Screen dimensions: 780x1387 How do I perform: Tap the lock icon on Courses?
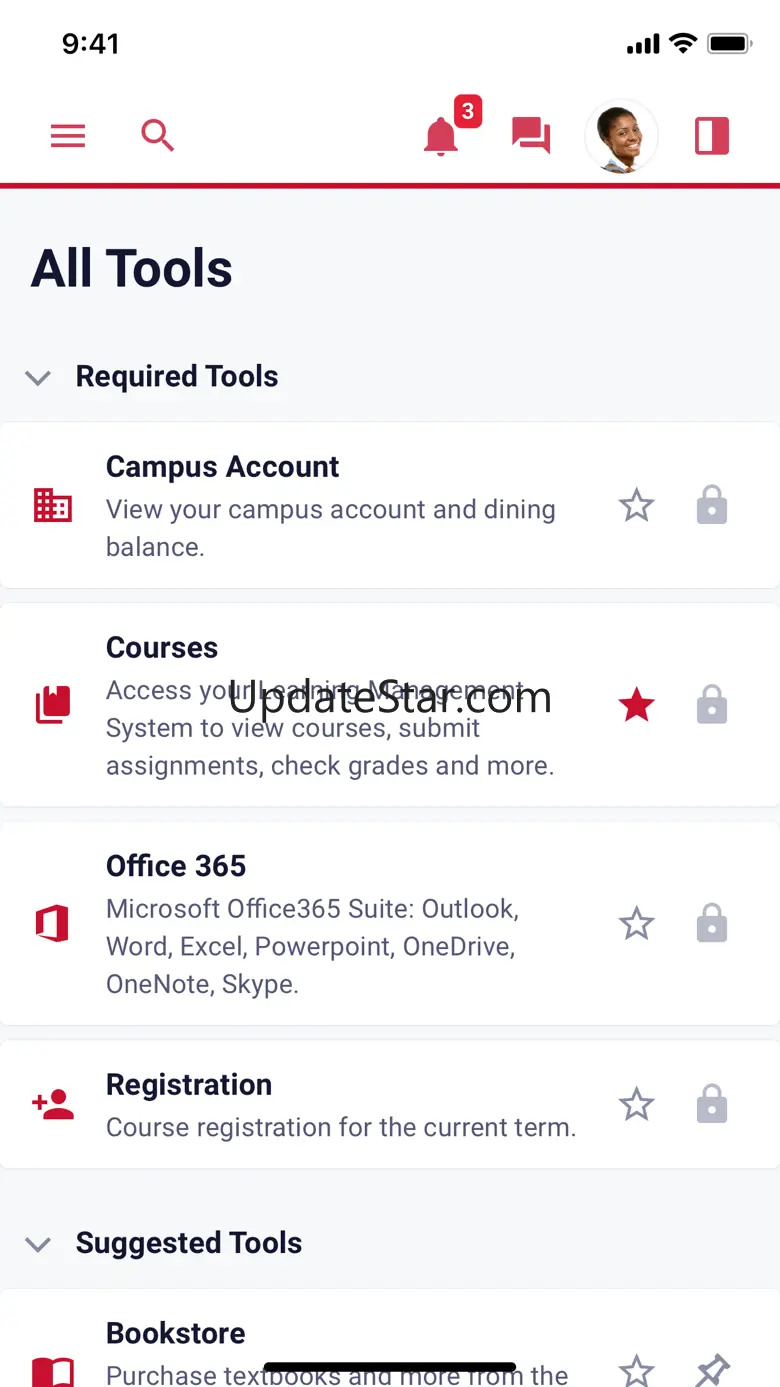pyautogui.click(x=712, y=705)
